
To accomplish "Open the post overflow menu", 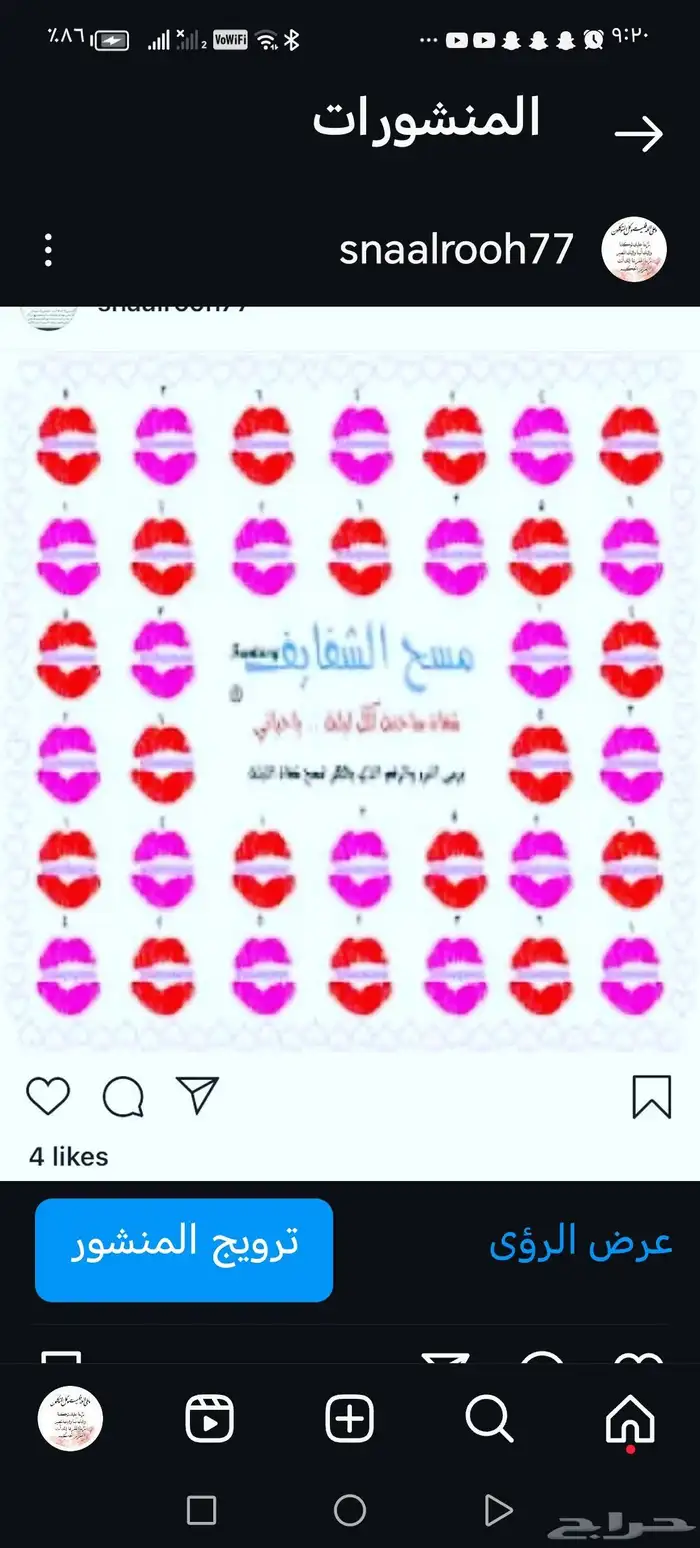I will coord(48,250).
